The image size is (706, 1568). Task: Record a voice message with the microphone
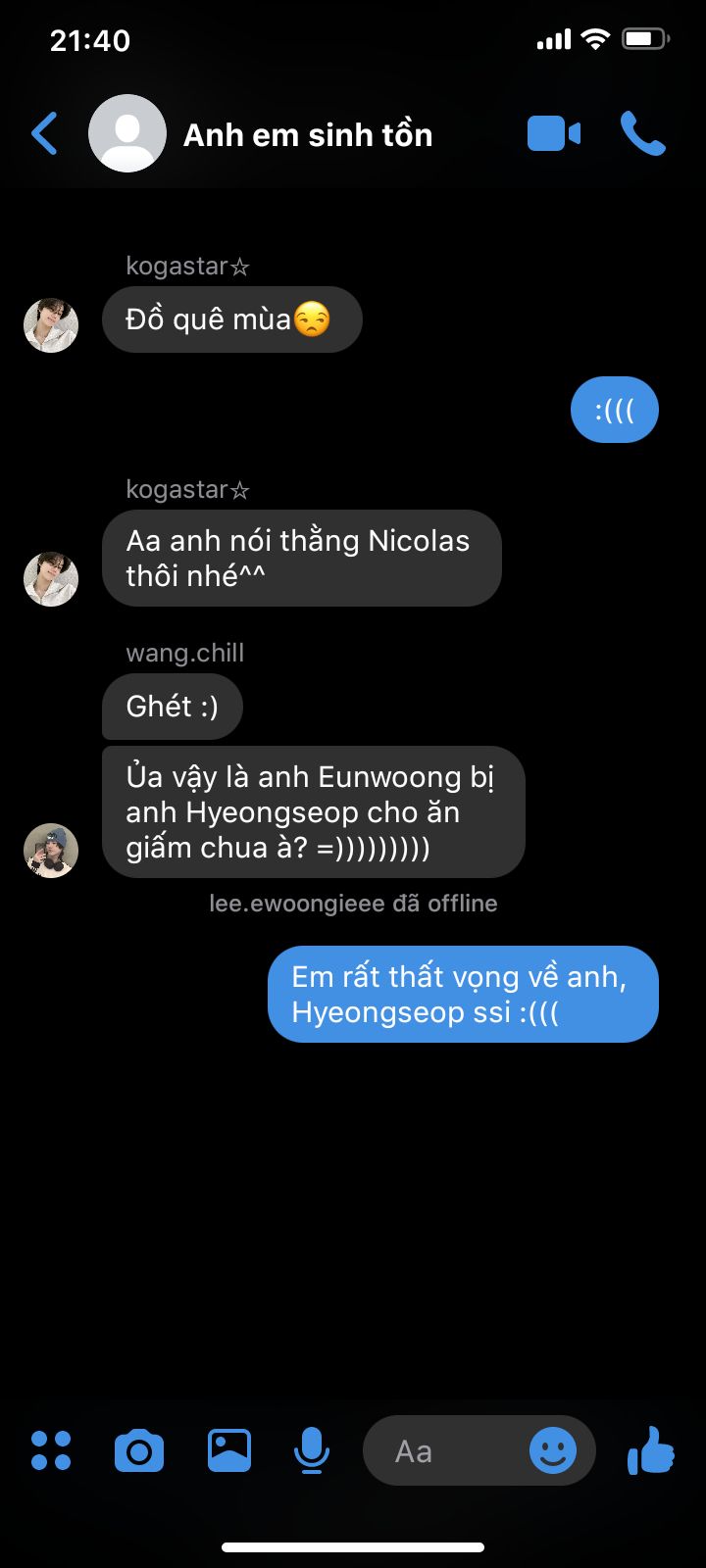point(312,1451)
